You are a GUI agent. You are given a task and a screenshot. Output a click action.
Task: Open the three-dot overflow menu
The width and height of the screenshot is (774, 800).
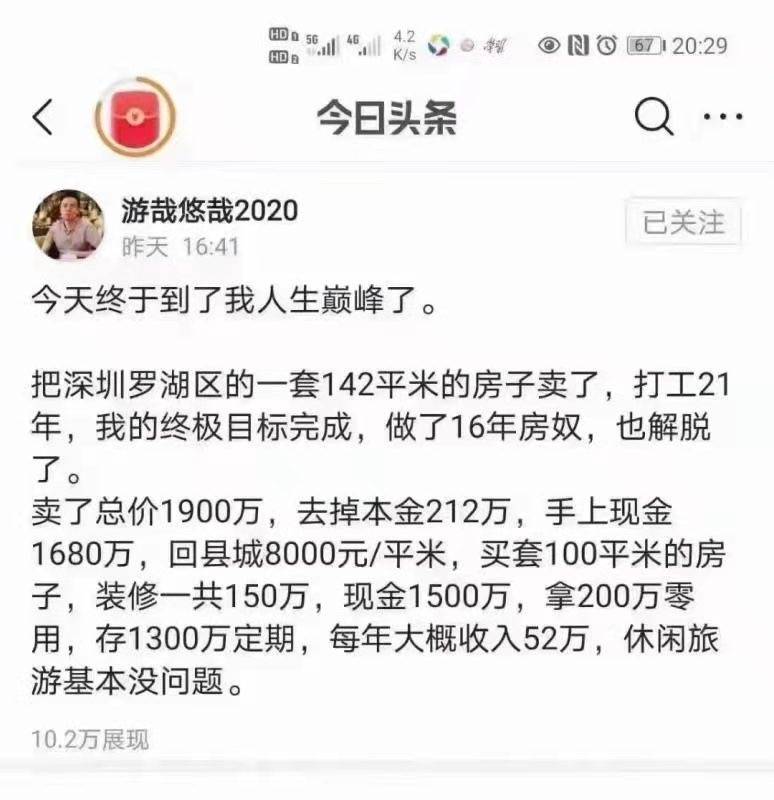pyautogui.click(x=722, y=118)
